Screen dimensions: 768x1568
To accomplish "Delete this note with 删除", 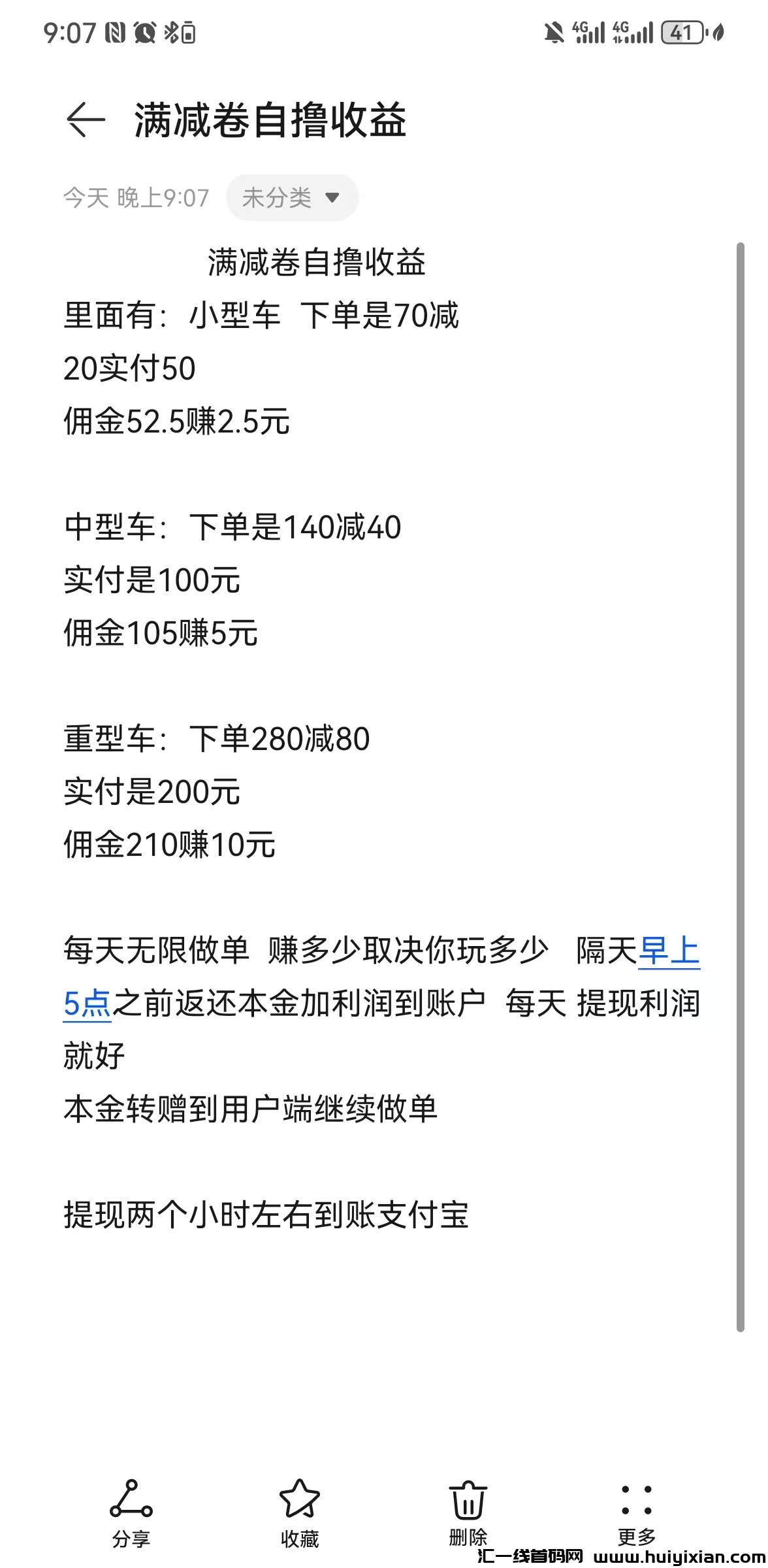I will point(468,1514).
